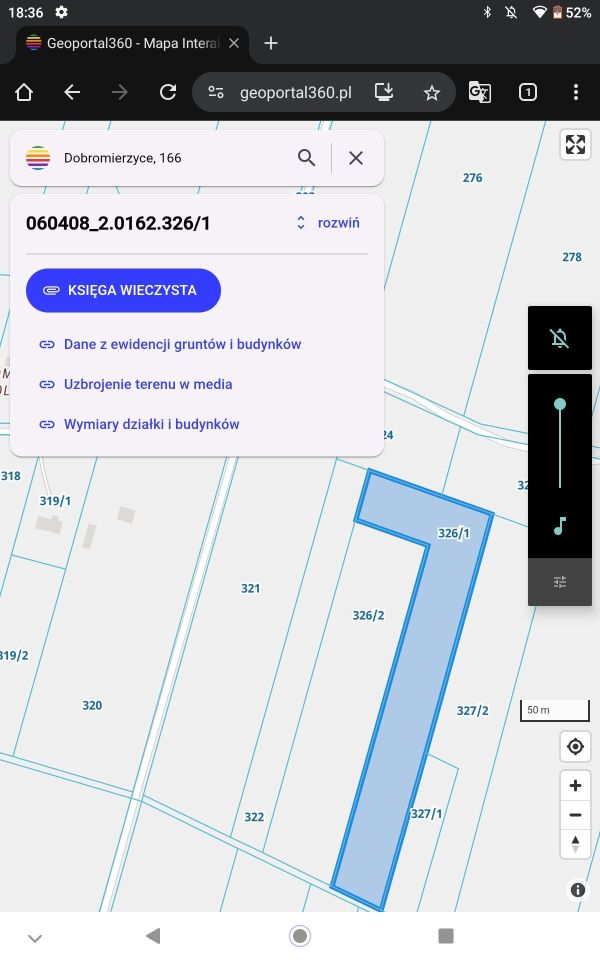The width and height of the screenshot is (600, 960).
Task: Open Wymiary działki i budynków link
Action: 151,424
